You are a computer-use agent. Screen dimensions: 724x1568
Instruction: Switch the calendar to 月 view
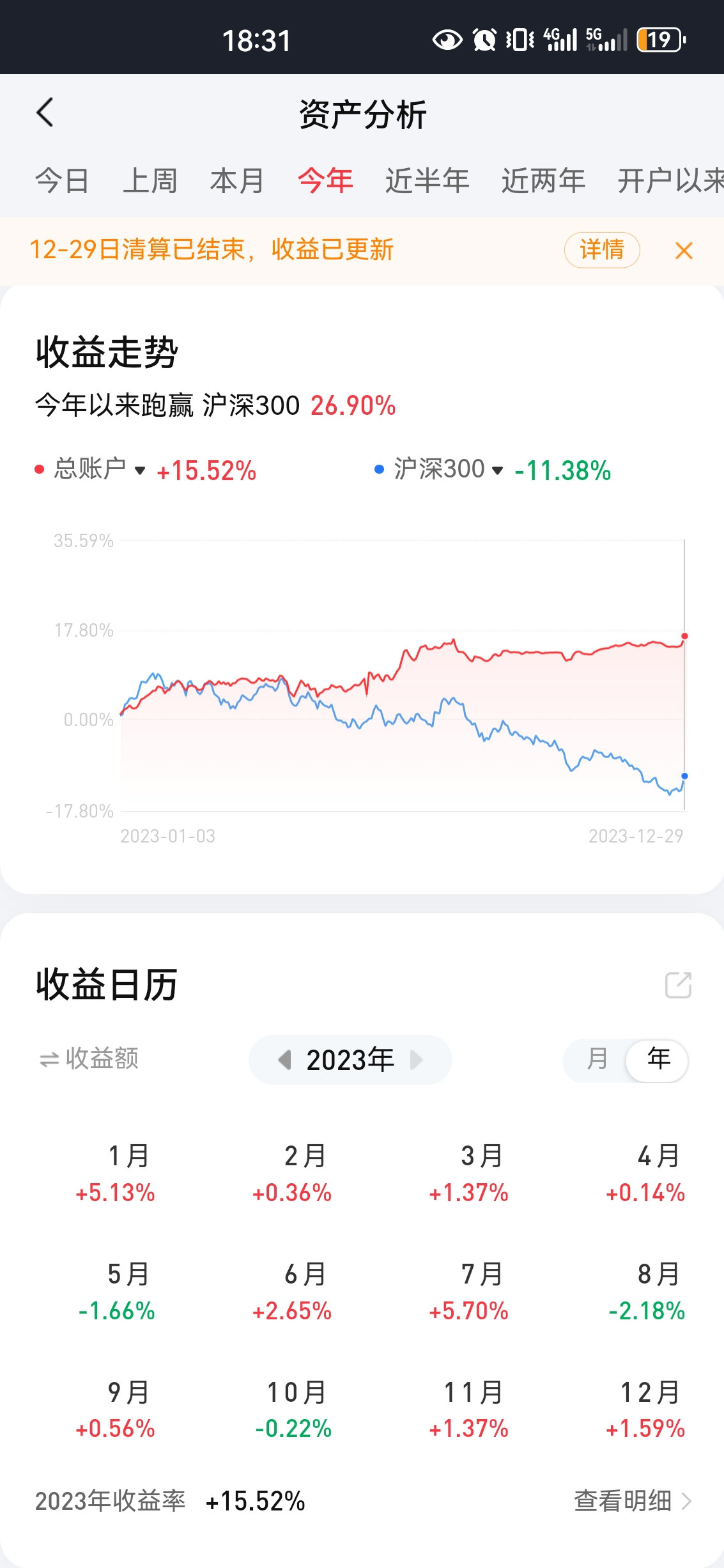pyautogui.click(x=596, y=1060)
